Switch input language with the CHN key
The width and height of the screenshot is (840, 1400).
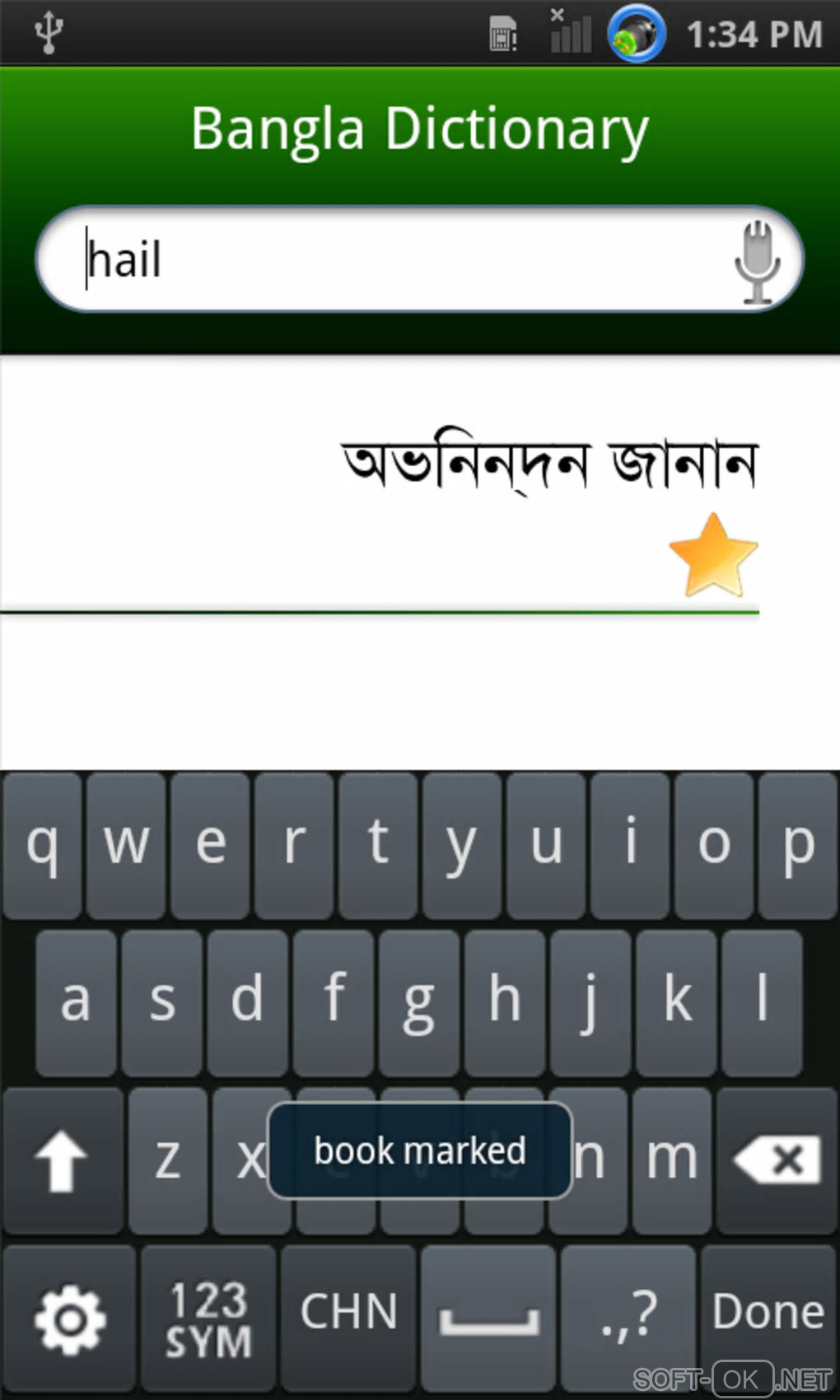click(x=348, y=1313)
